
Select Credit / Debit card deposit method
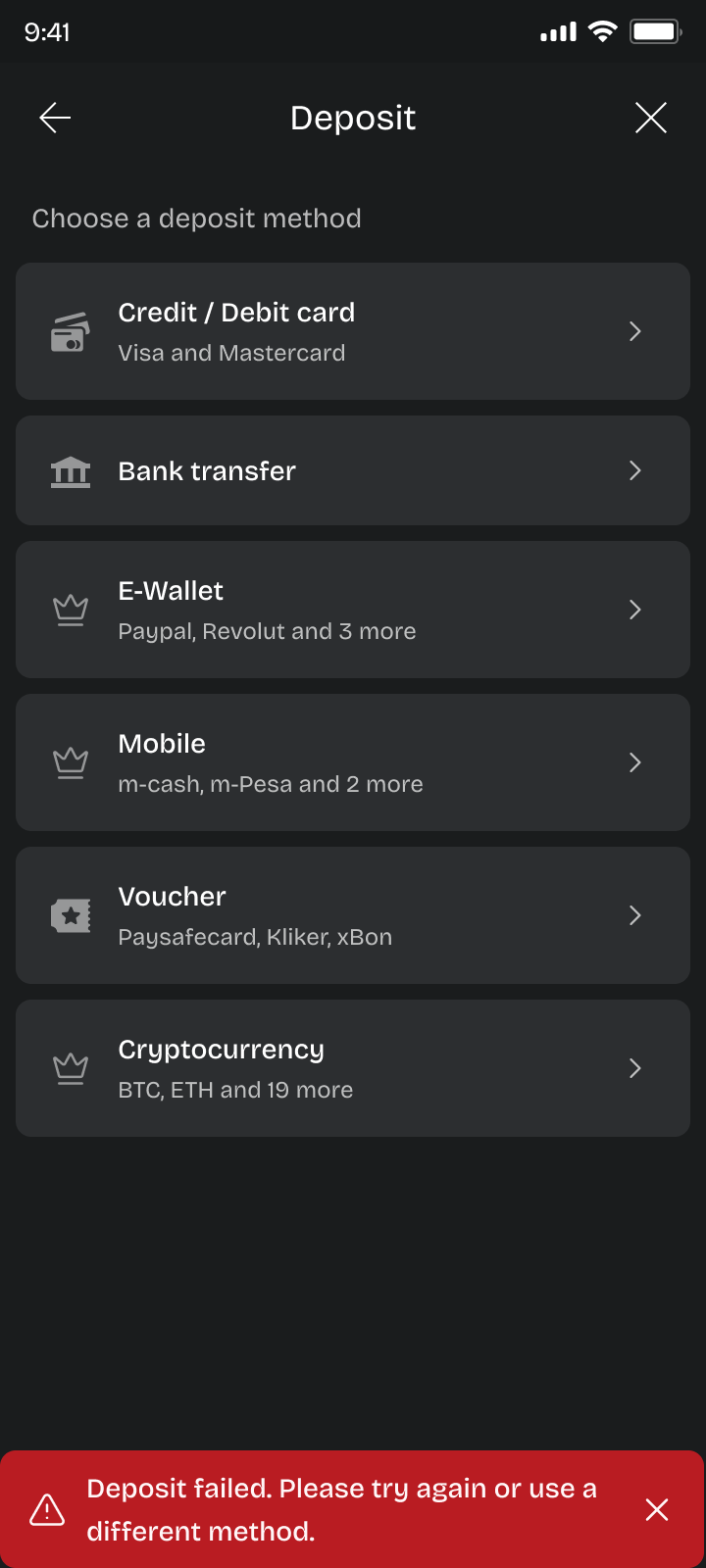tap(353, 331)
